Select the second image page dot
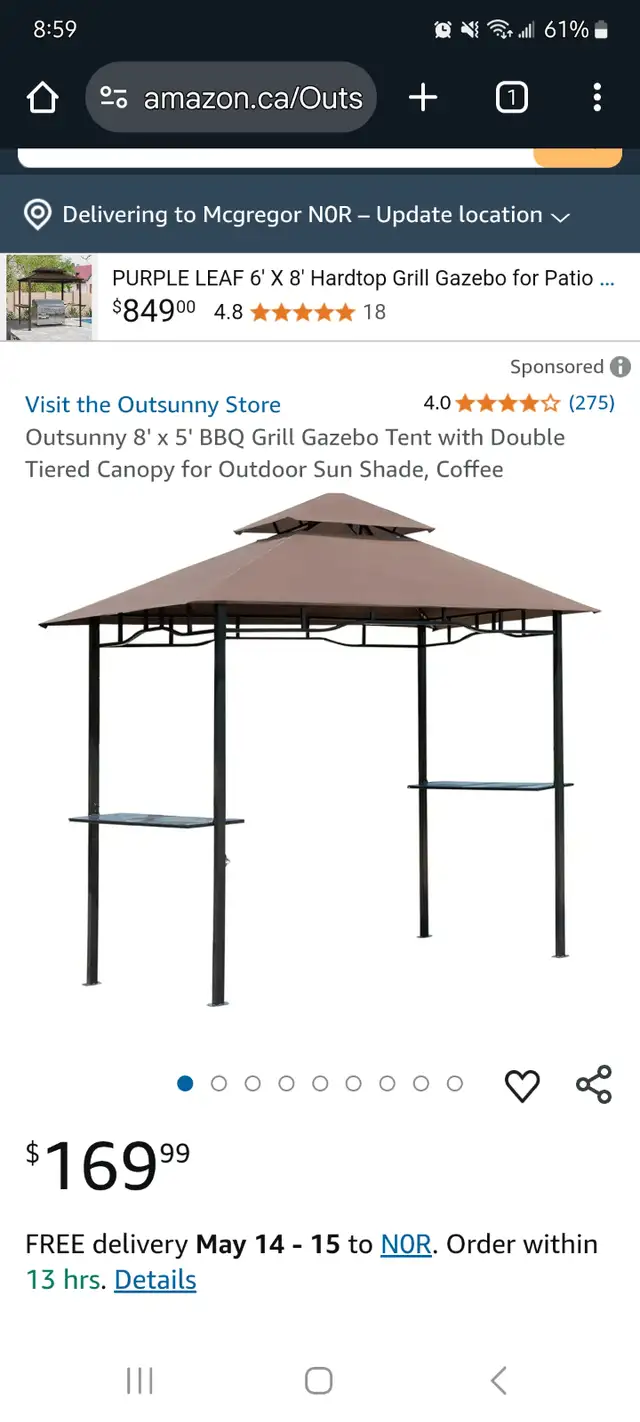Viewport: 640px width, 1422px height. [219, 1083]
